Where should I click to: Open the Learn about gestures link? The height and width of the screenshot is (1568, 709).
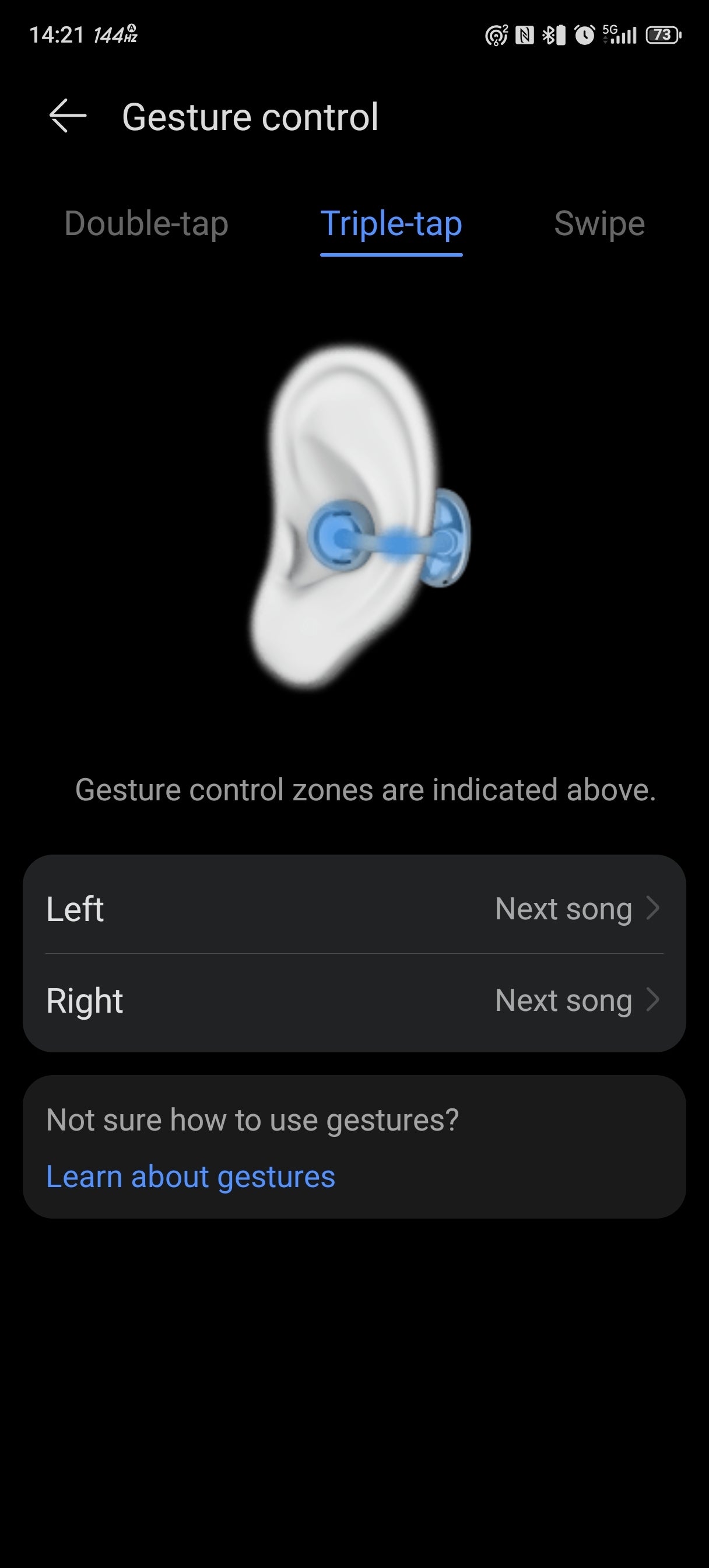(191, 1176)
